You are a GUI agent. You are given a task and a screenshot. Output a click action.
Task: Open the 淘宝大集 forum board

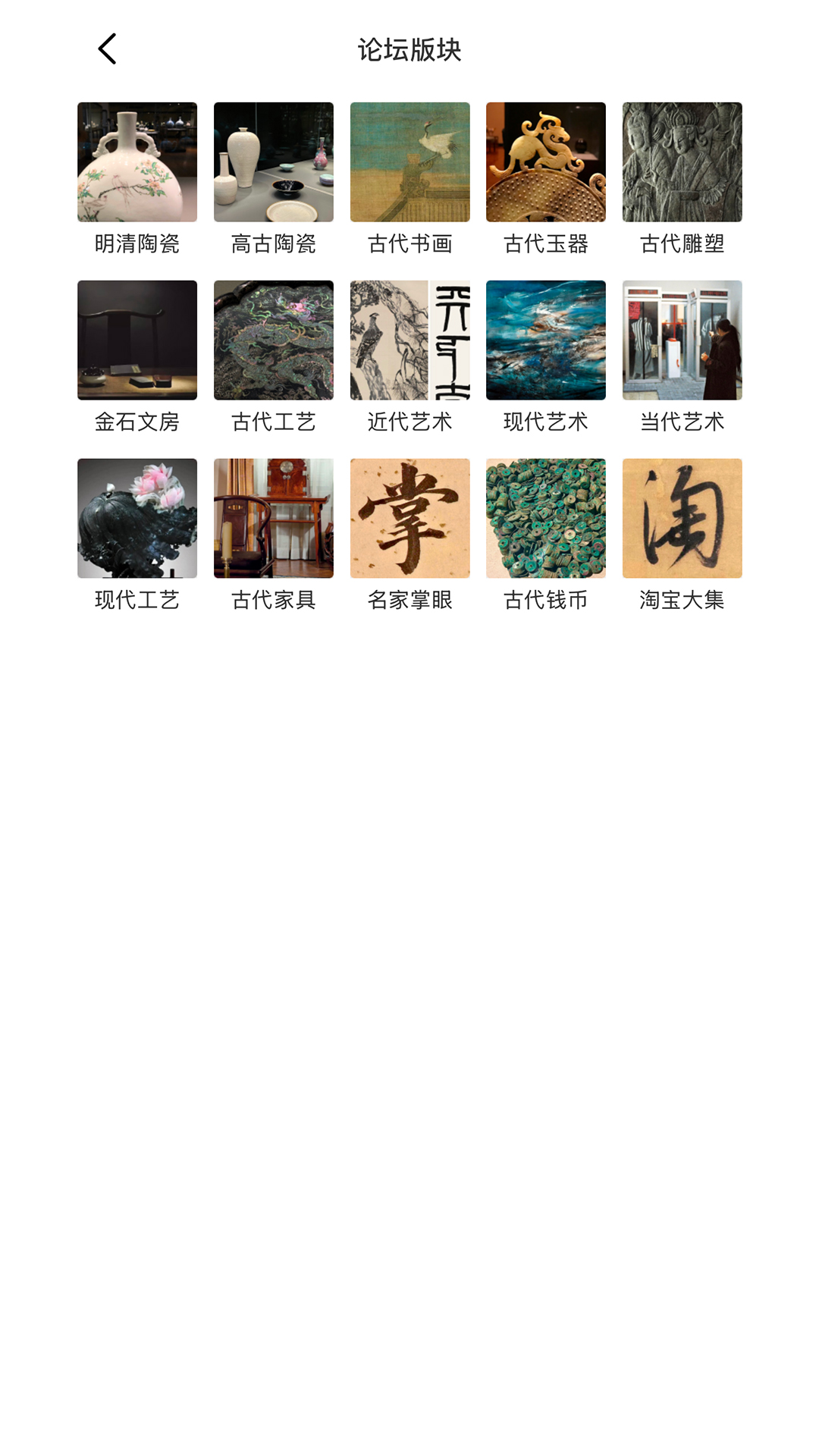(681, 517)
